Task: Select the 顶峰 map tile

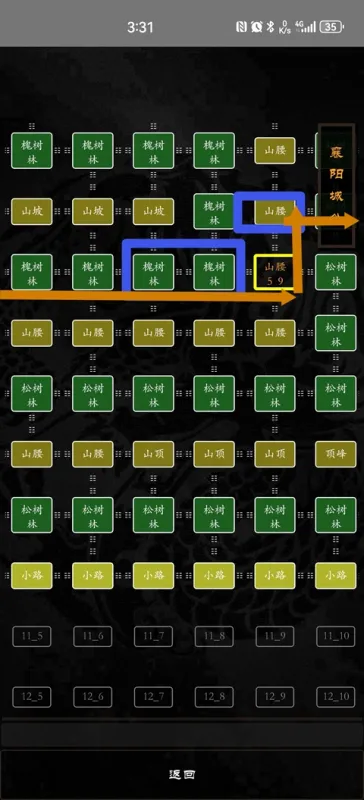Action: [x=335, y=454]
